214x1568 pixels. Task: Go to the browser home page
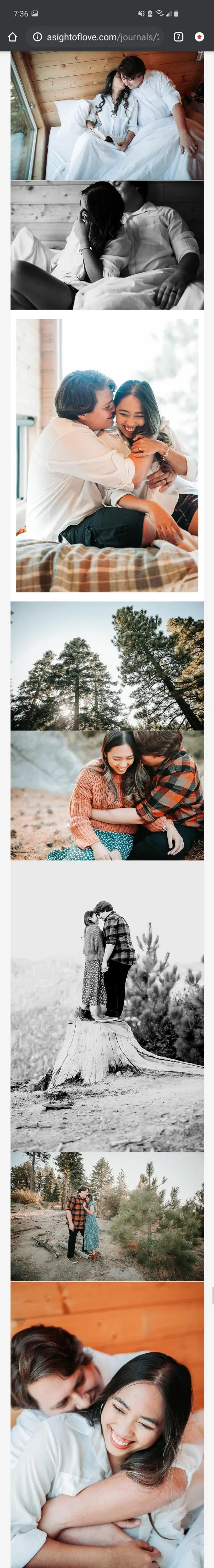(12, 37)
